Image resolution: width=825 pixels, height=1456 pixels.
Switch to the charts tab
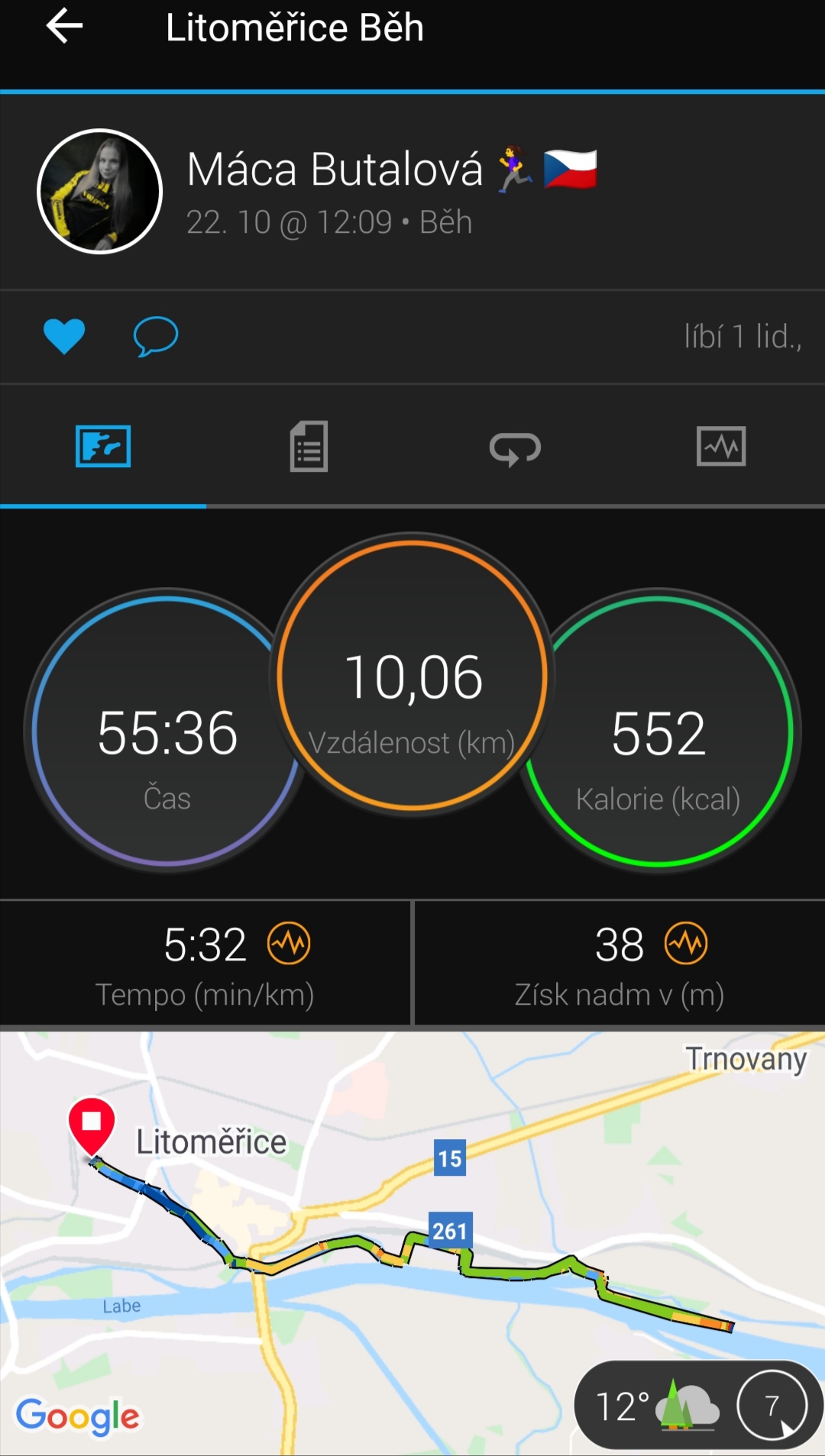[721, 447]
